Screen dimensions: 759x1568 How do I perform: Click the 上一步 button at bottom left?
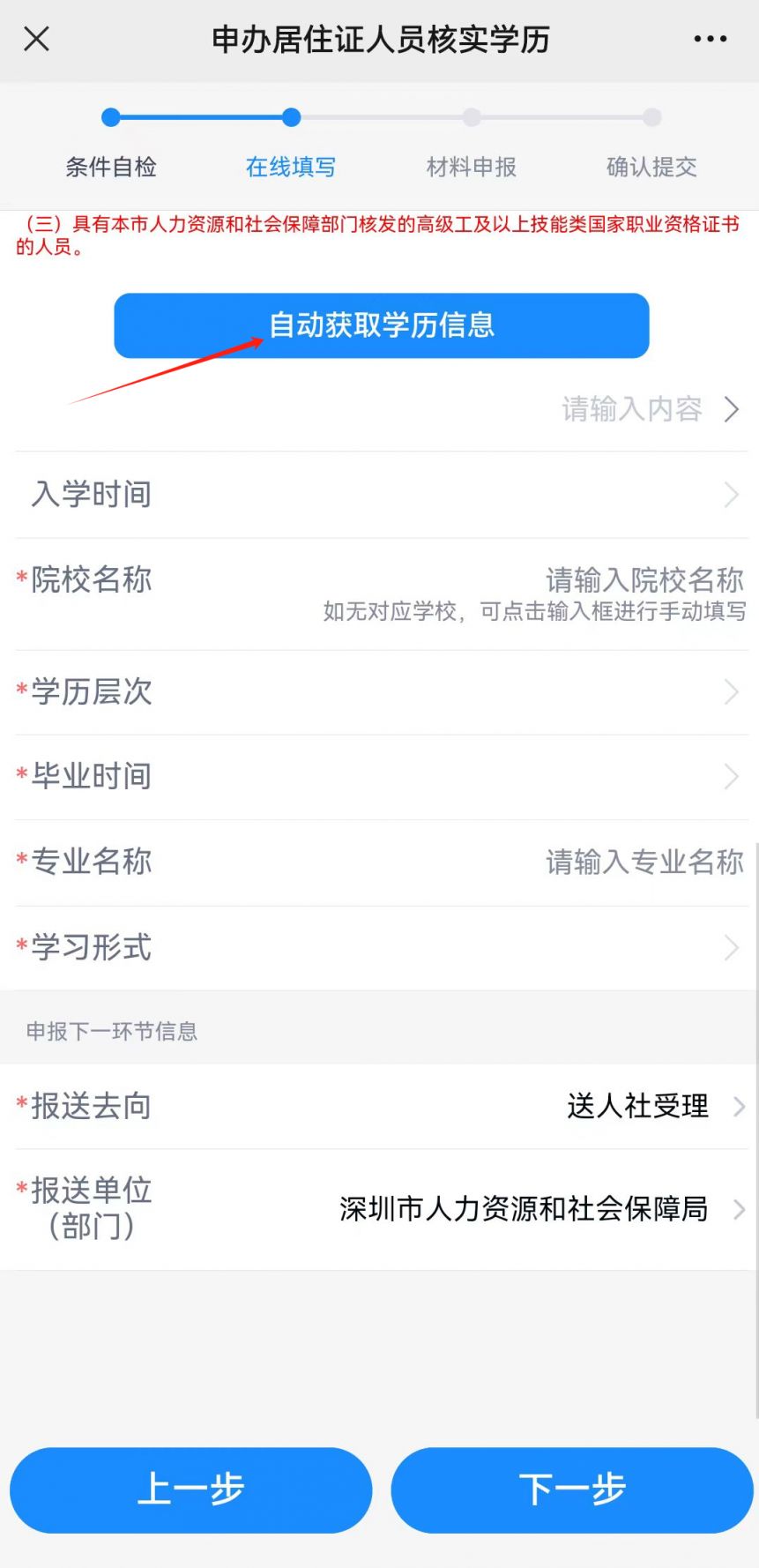tap(190, 1490)
